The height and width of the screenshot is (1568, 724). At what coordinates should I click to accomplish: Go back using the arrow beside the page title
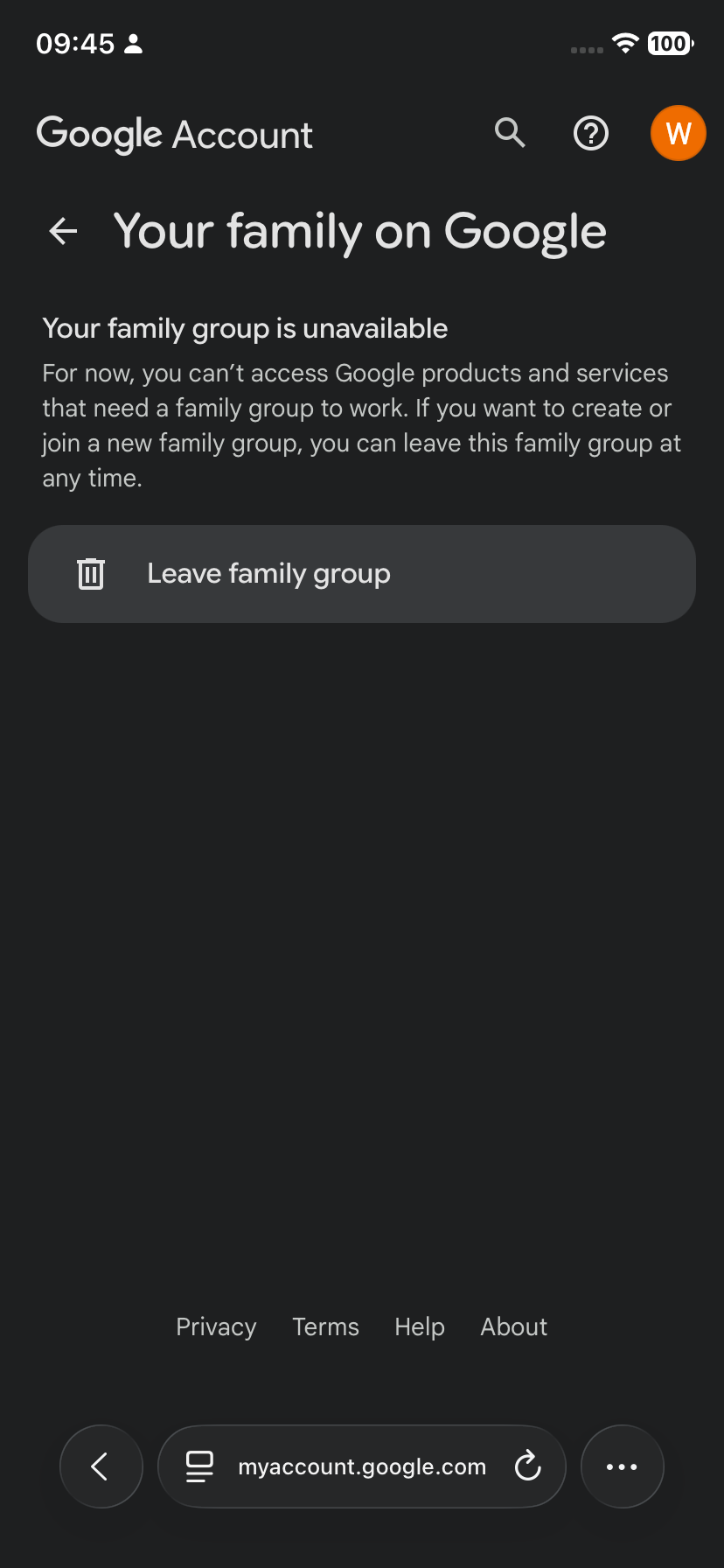pyautogui.click(x=64, y=232)
